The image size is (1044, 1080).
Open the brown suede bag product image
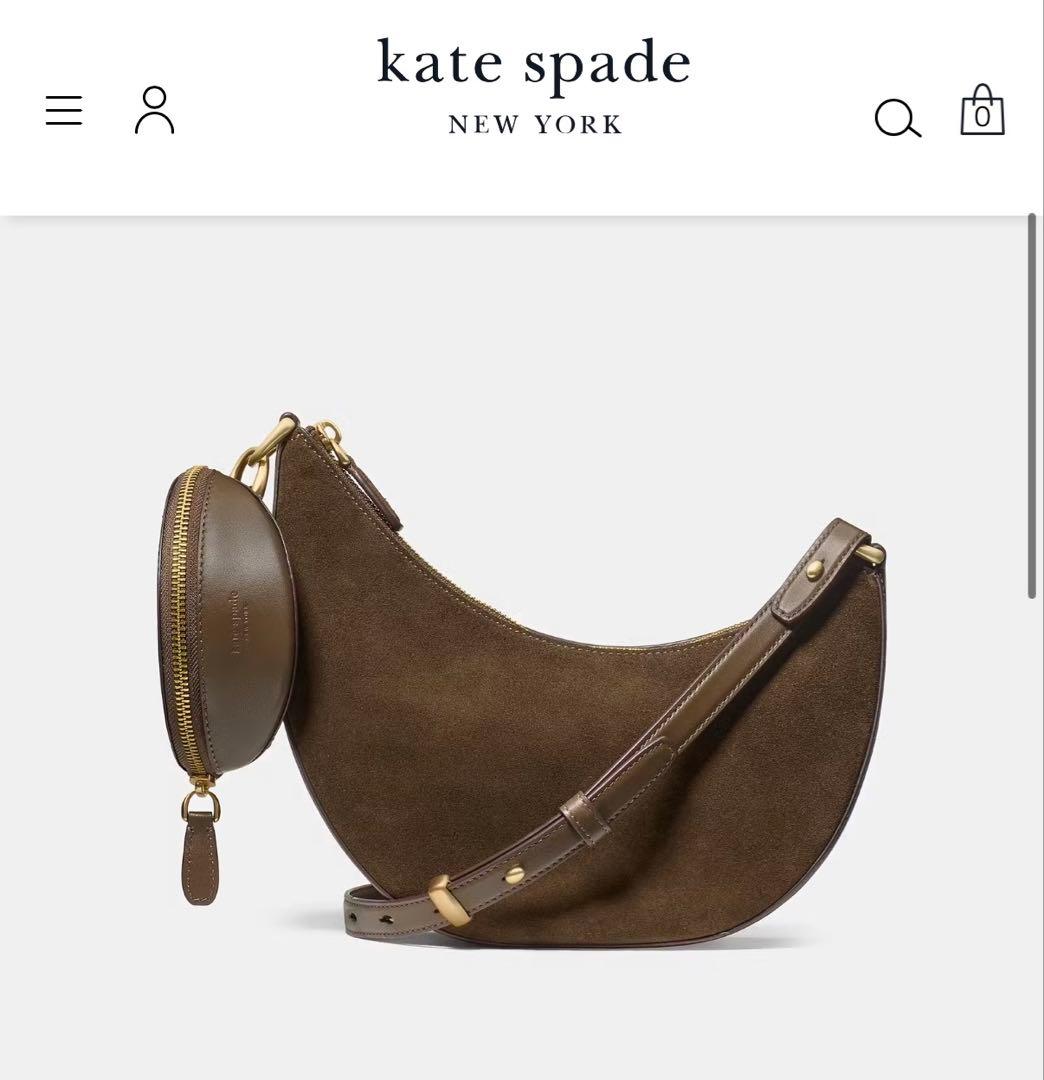coord(540,680)
